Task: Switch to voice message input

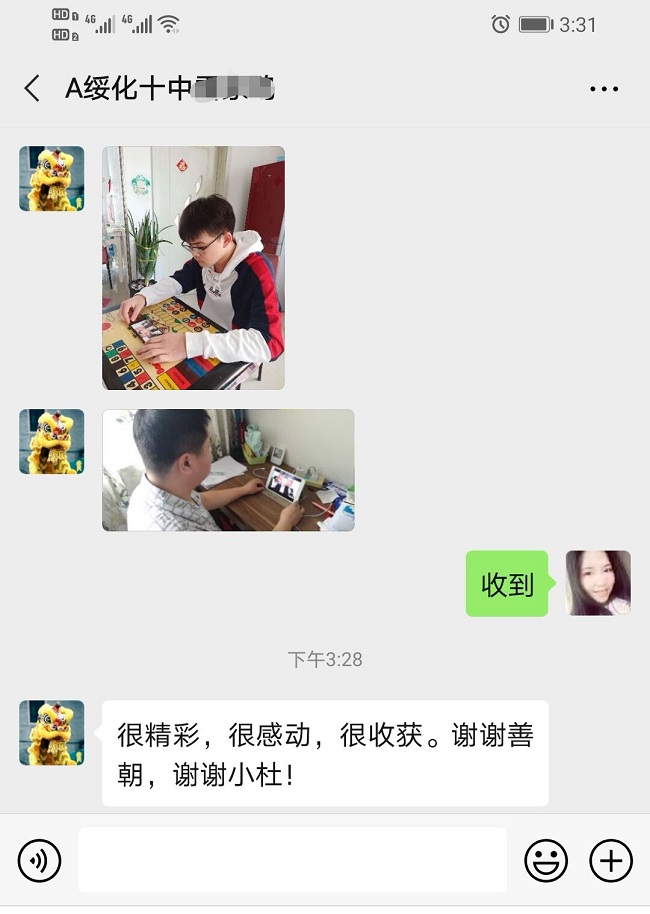Action: click(40, 860)
